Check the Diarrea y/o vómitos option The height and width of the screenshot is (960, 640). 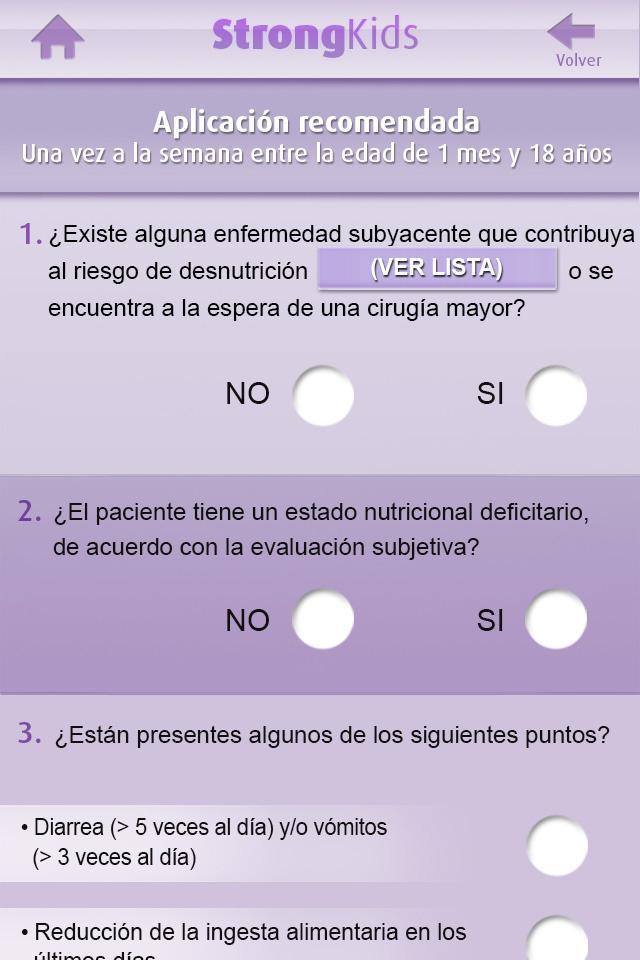coord(557,845)
